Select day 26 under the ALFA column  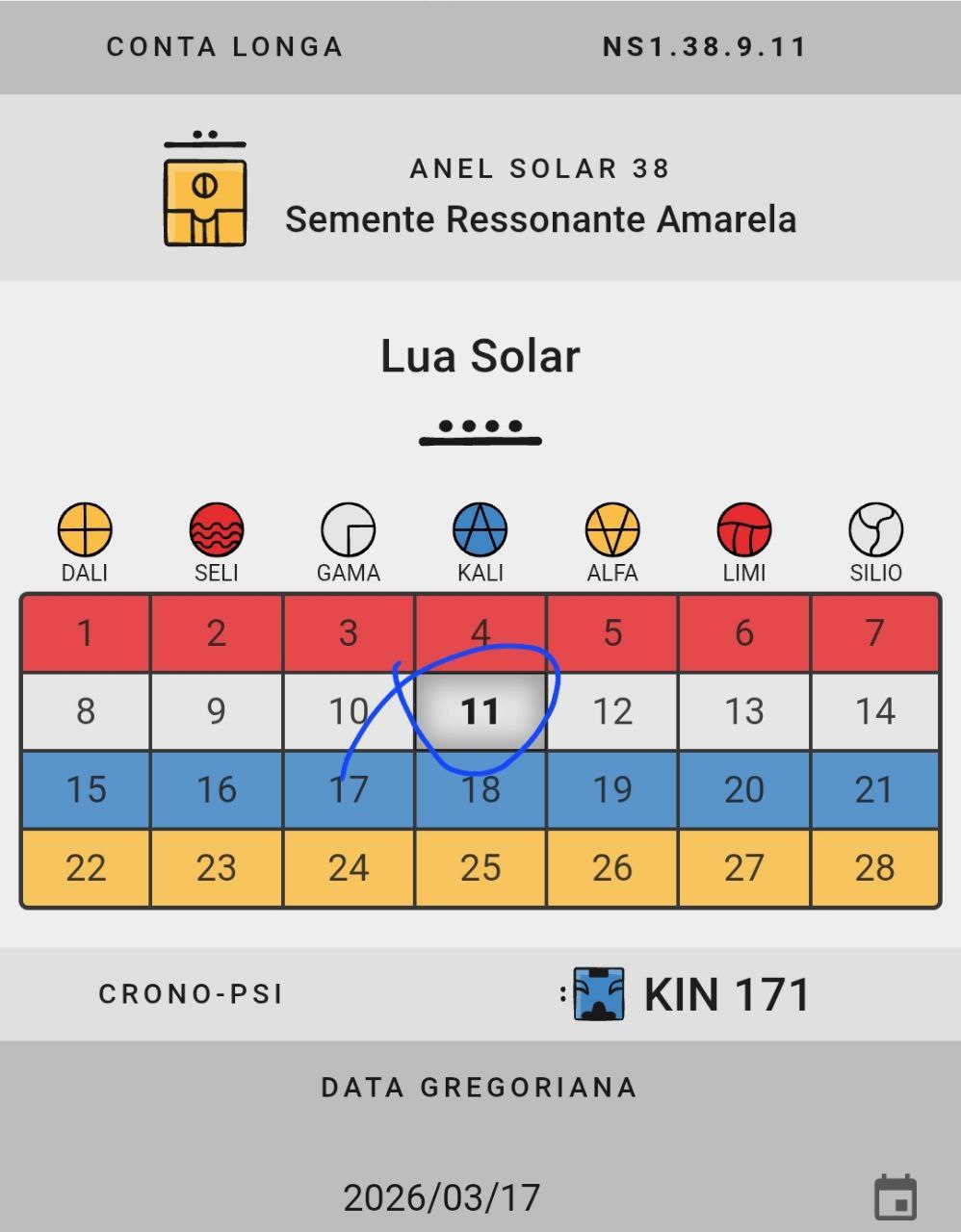pos(612,868)
